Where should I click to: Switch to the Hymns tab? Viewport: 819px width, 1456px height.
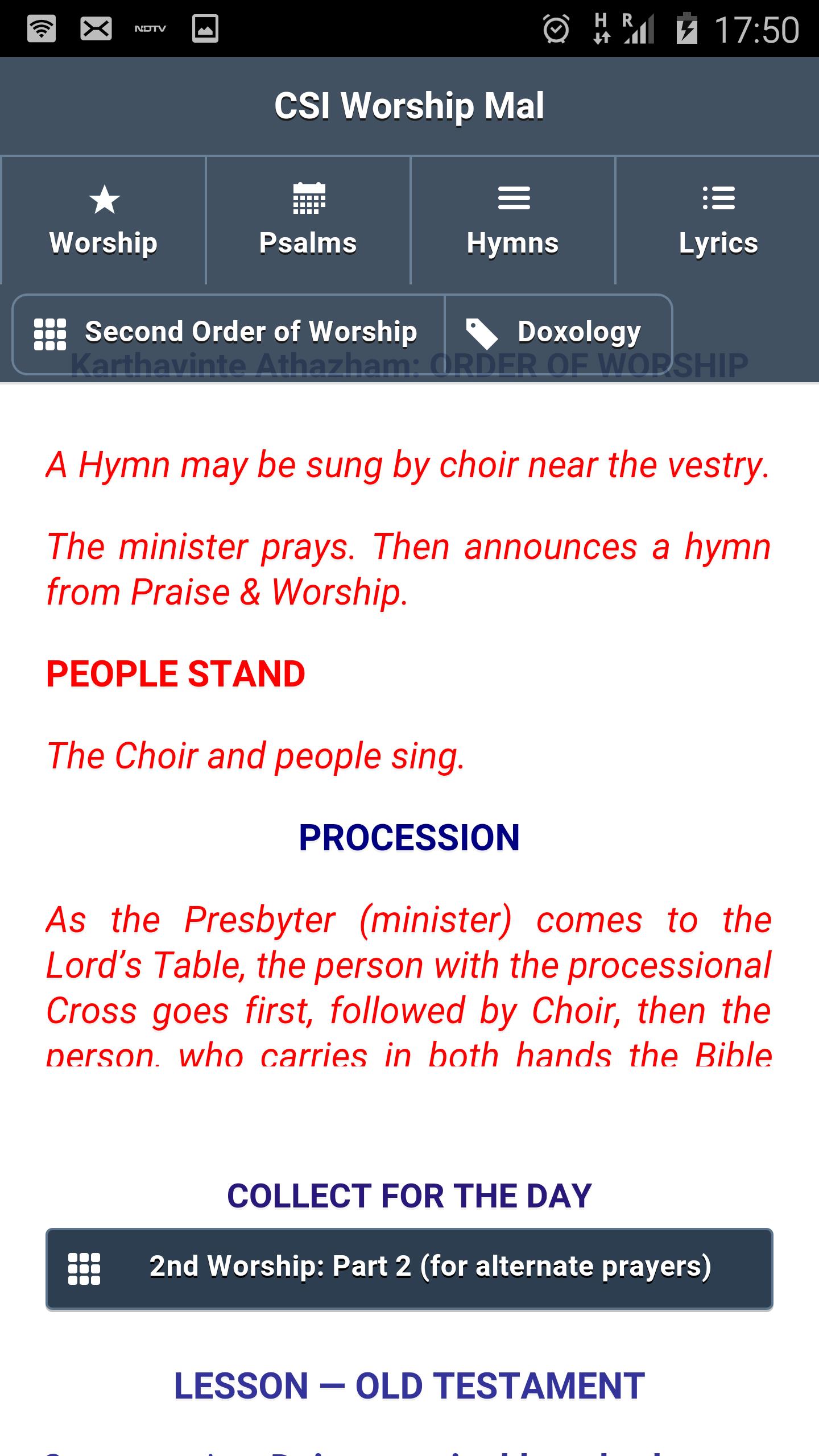point(513,222)
